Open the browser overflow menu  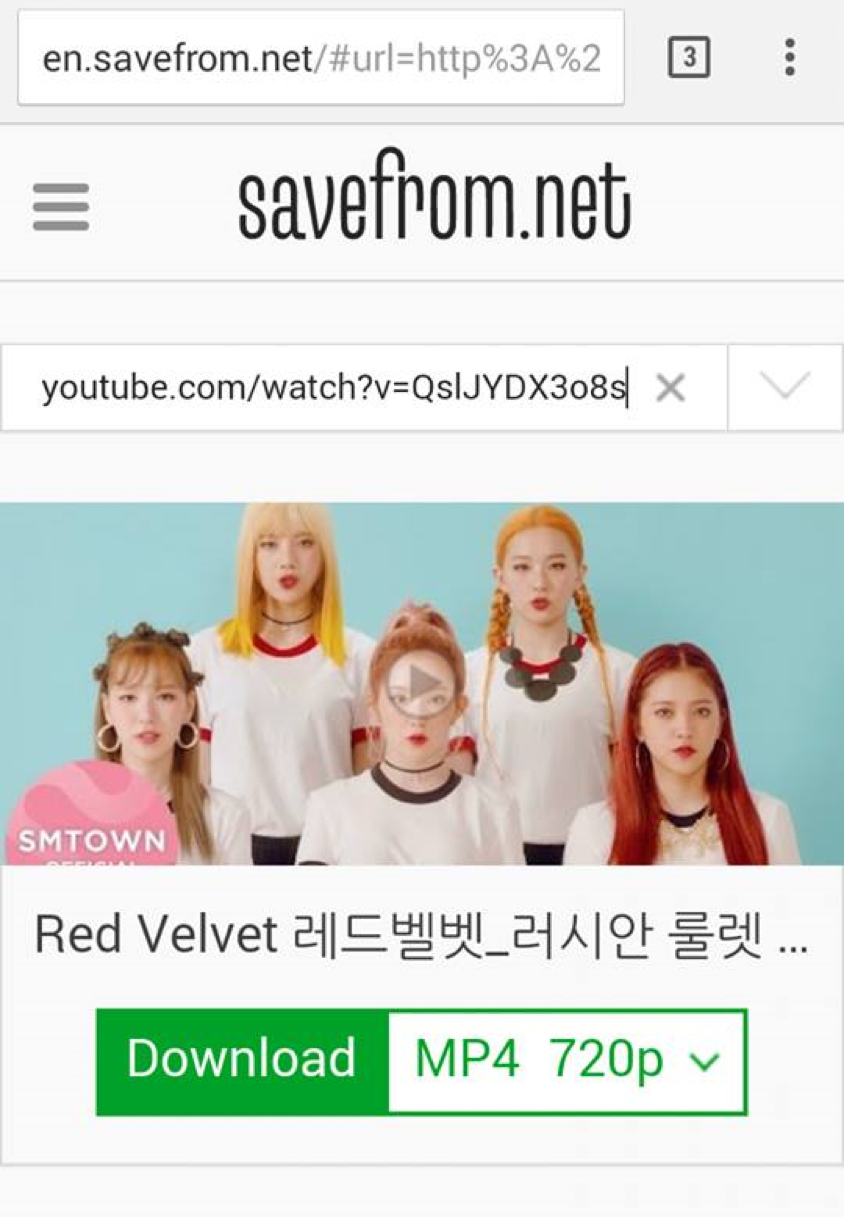click(x=790, y=58)
